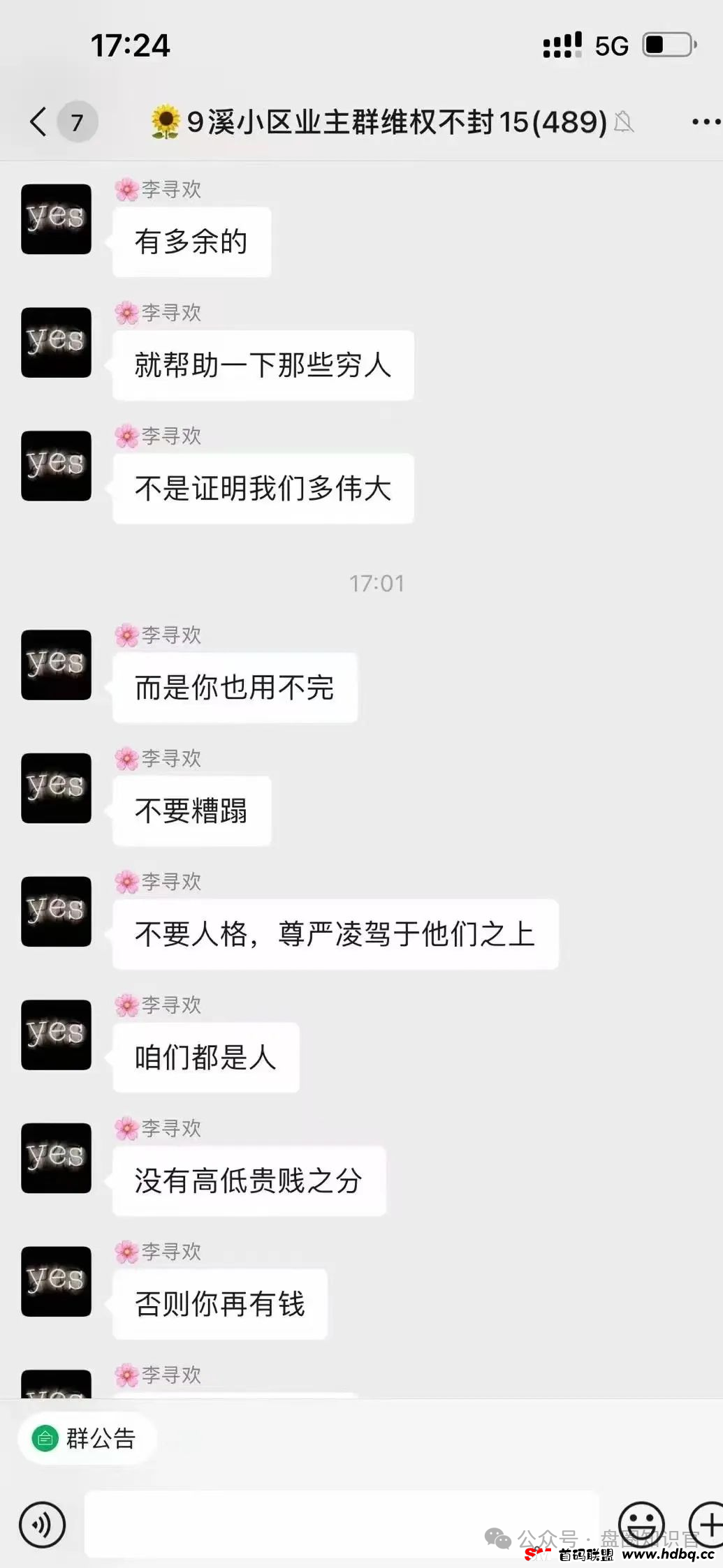Open the group chat options menu
Viewport: 723px width, 1568px height.
704,122
